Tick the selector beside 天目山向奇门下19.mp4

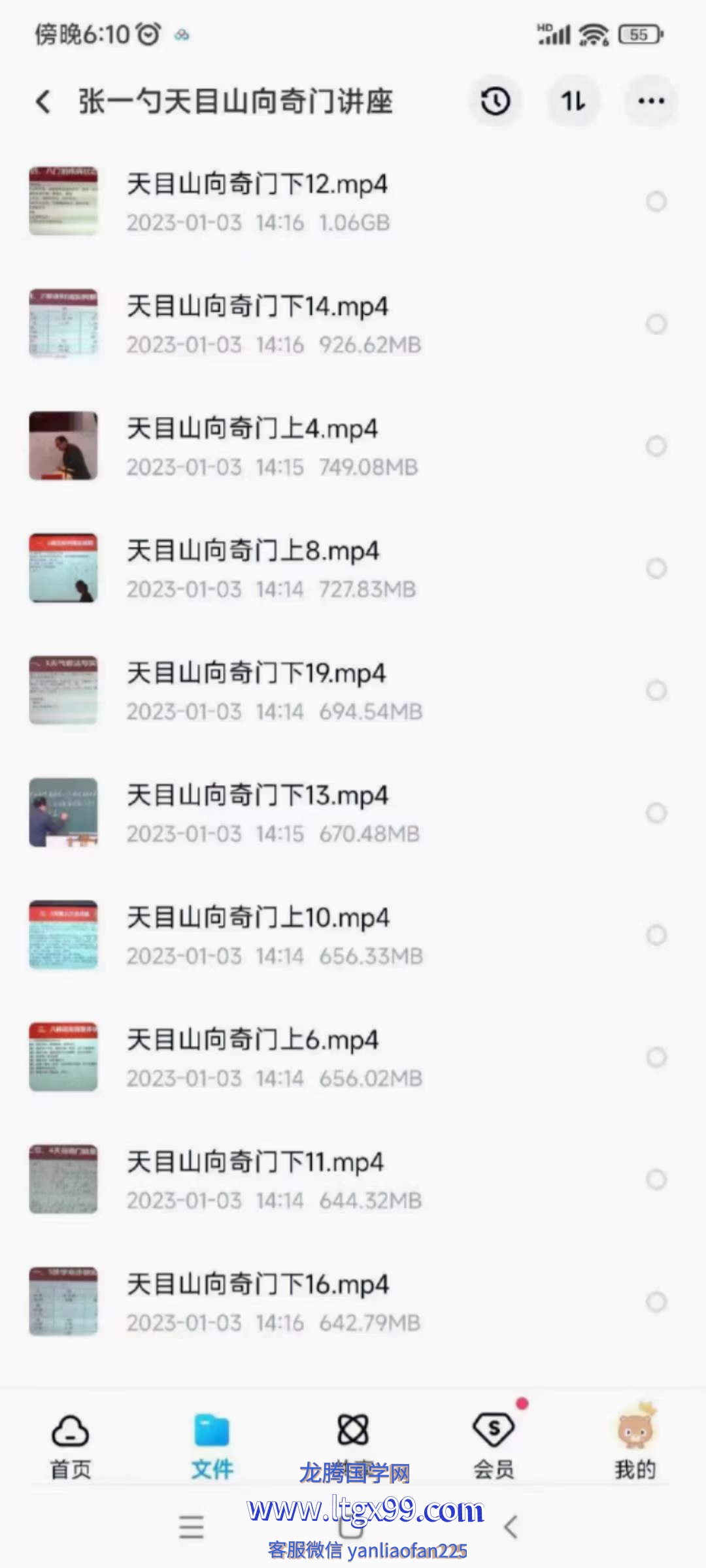[656, 691]
